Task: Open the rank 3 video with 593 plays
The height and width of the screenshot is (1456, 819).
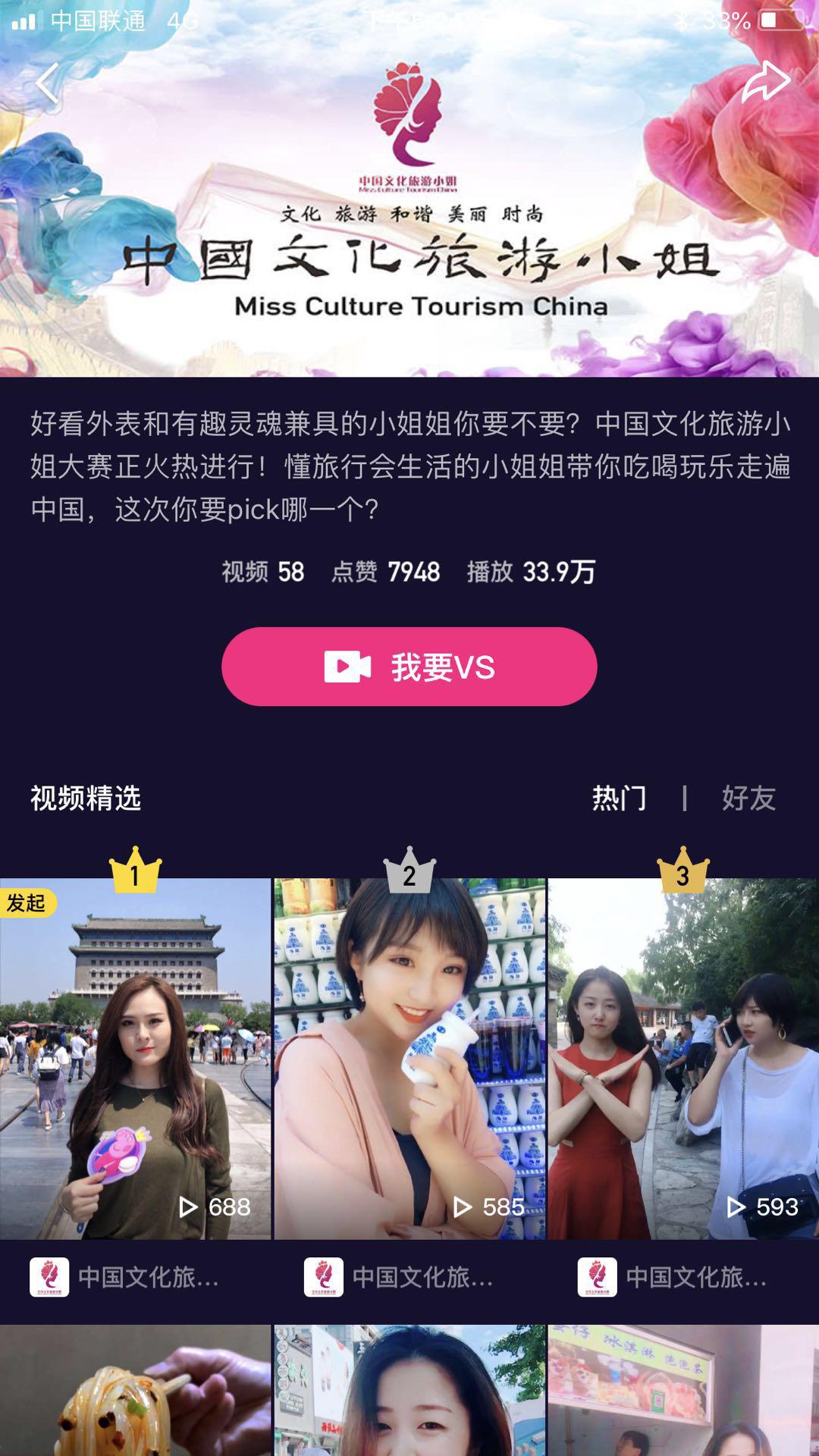Action: (x=682, y=1058)
